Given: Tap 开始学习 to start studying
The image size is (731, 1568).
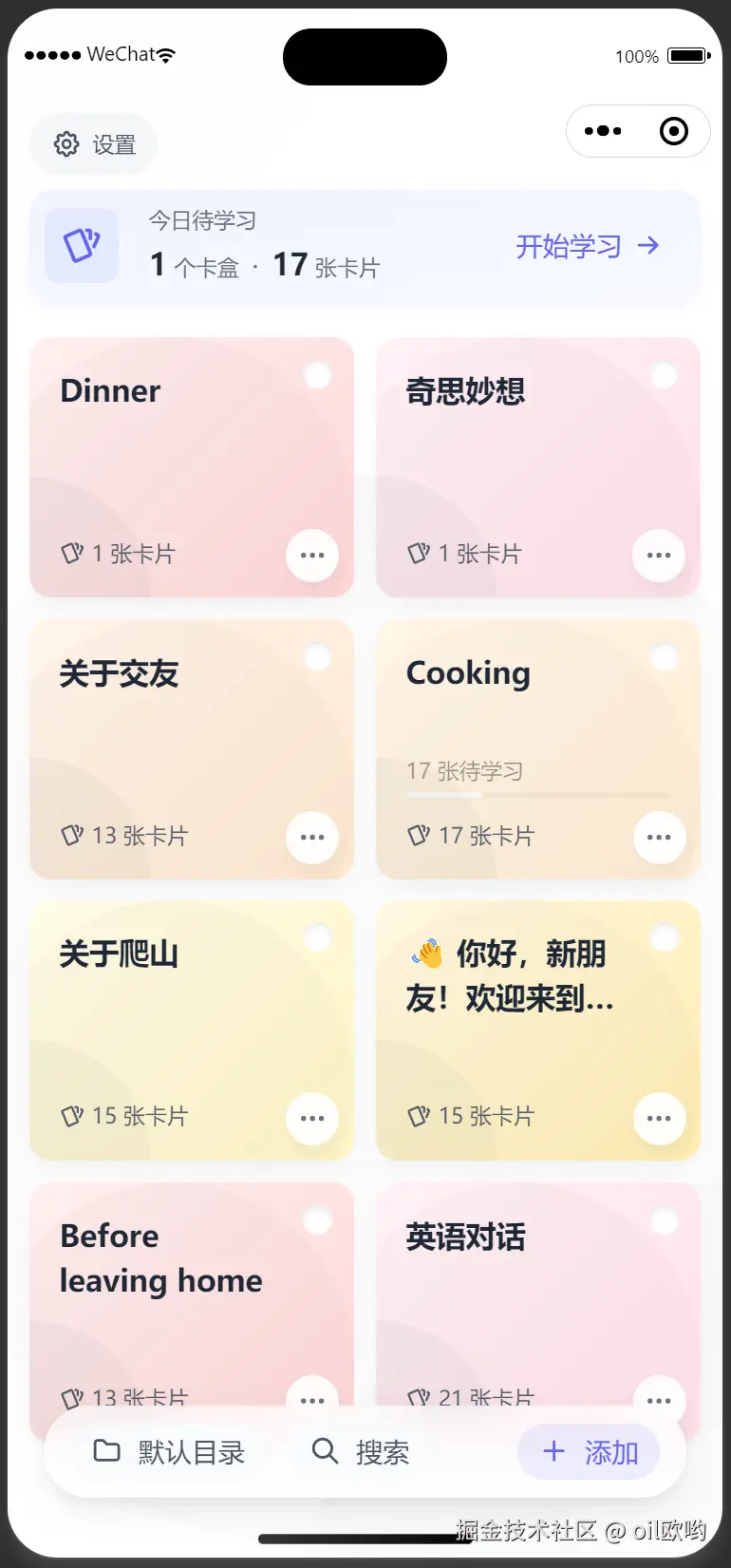Looking at the screenshot, I should 587,247.
